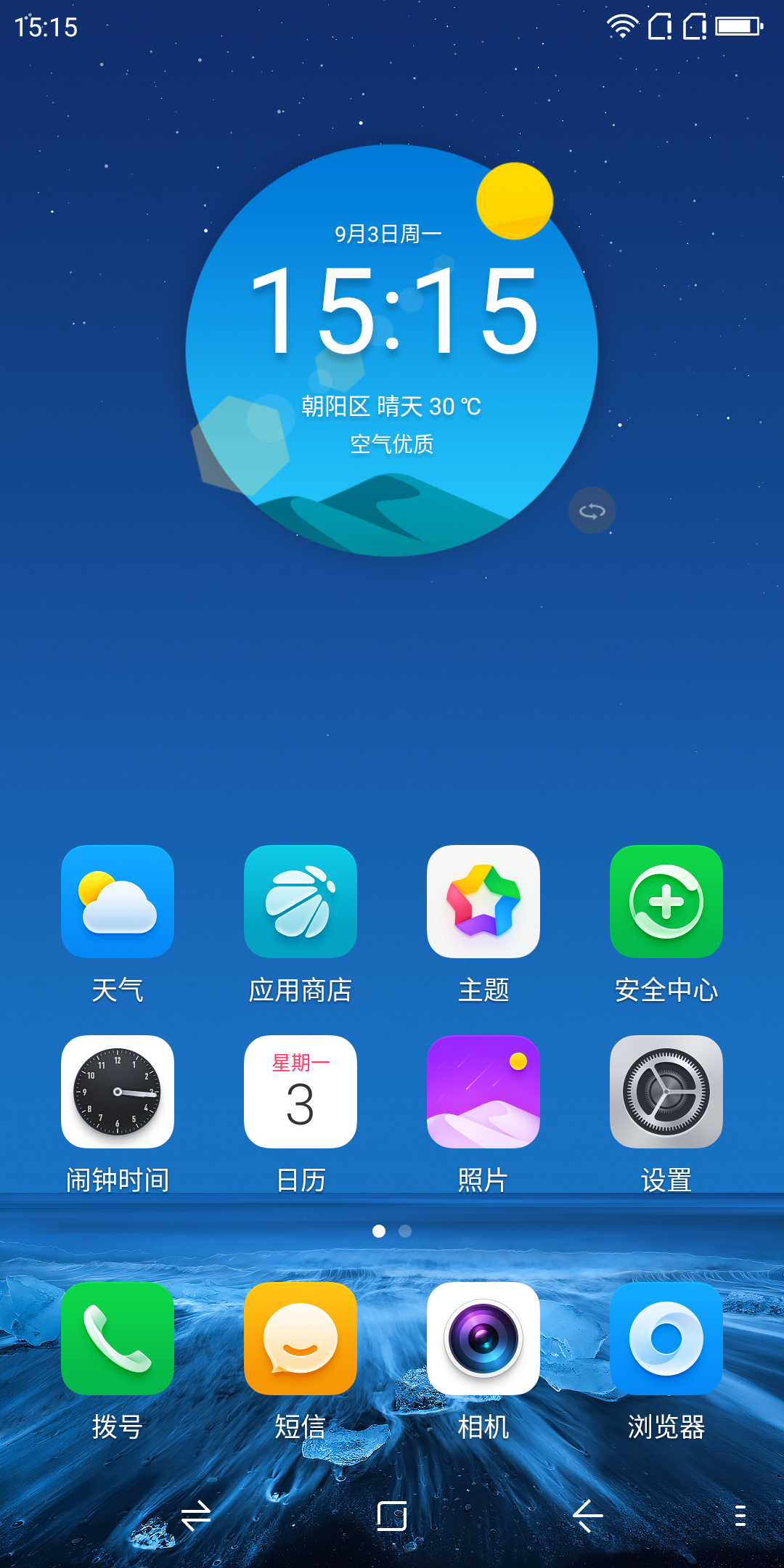Open 短信 messages app
The height and width of the screenshot is (1568, 784).
point(301,1339)
